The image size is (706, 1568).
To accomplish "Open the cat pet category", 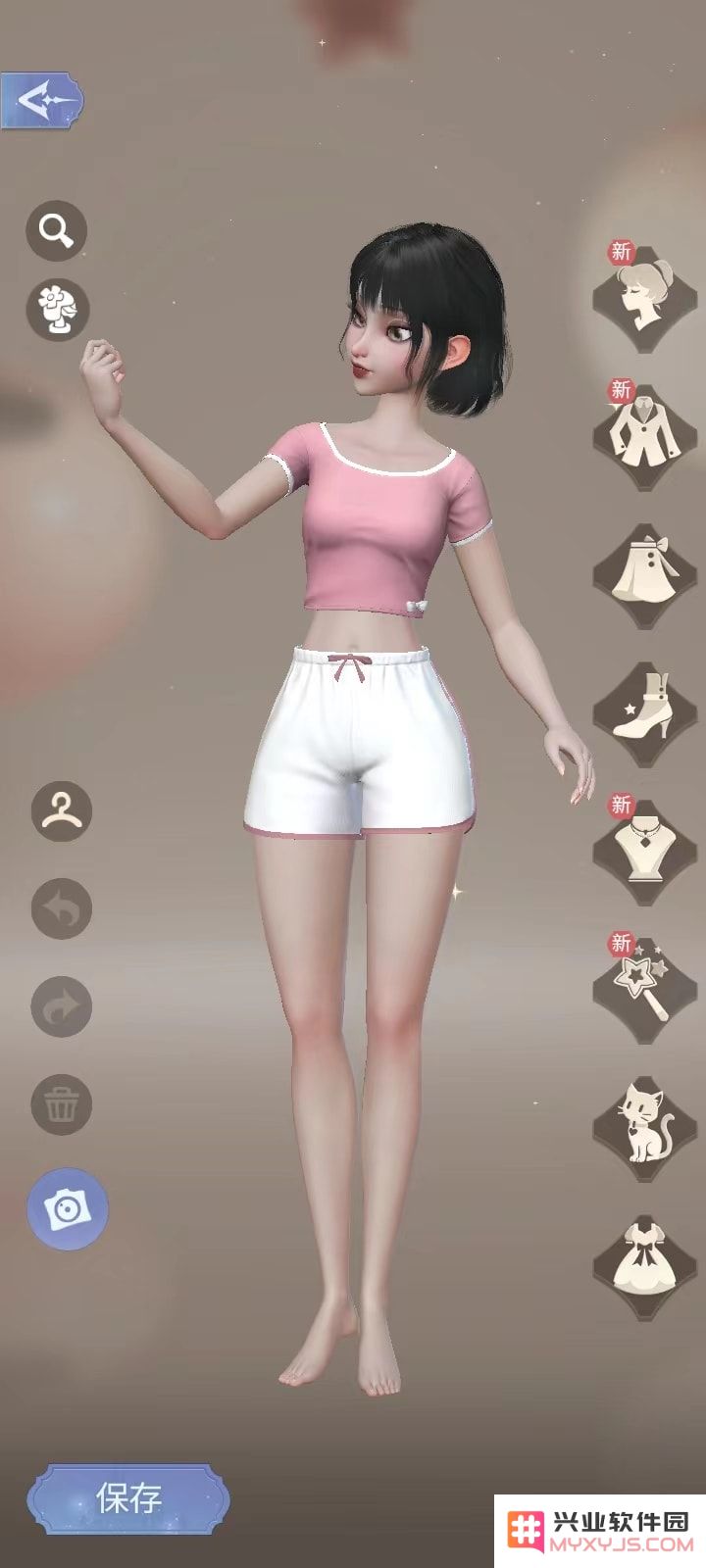I will (x=644, y=1128).
